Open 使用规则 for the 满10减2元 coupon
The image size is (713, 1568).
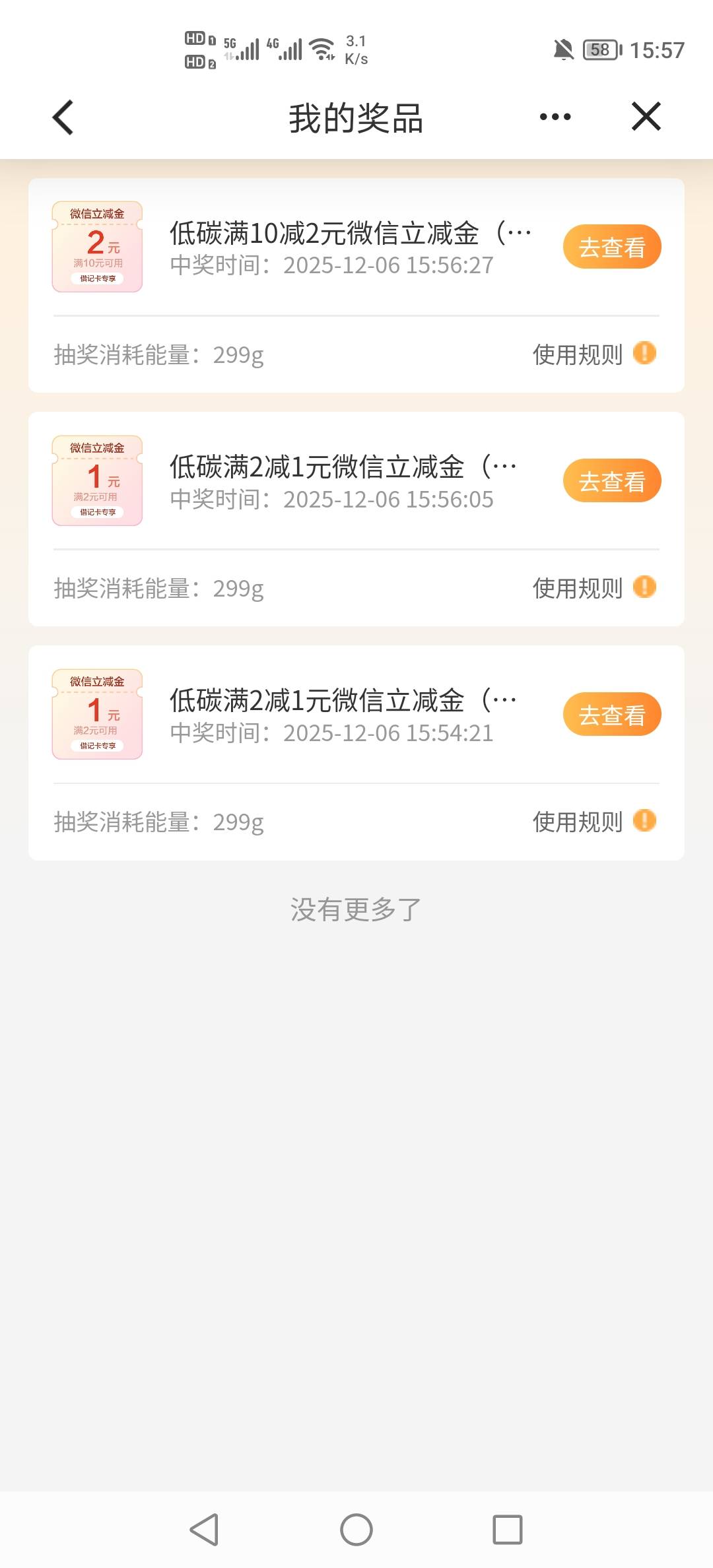tap(594, 354)
